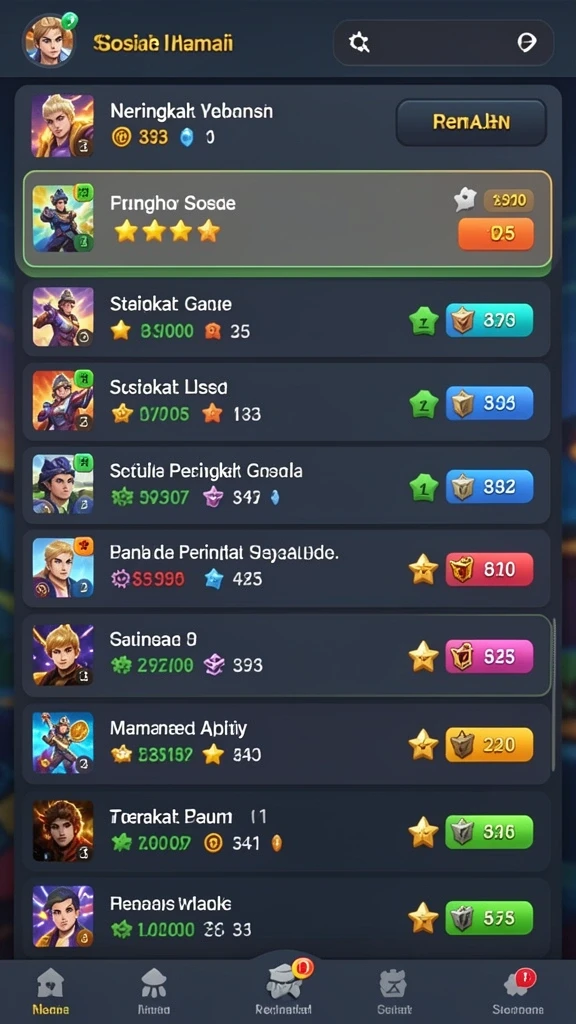
Task: Switch to the fourth bottom tab
Action: coord(393,991)
